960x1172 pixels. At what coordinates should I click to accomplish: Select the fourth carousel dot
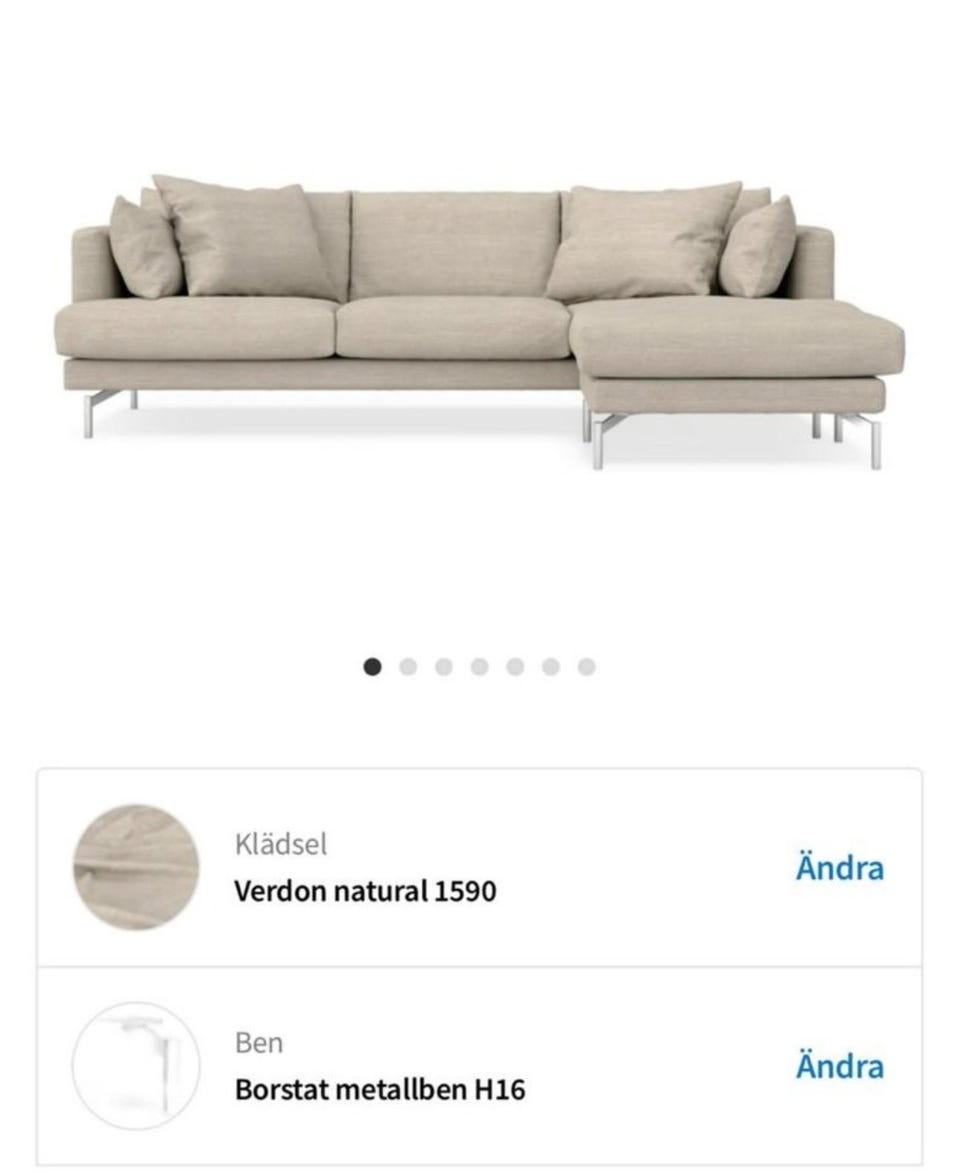click(x=478, y=663)
